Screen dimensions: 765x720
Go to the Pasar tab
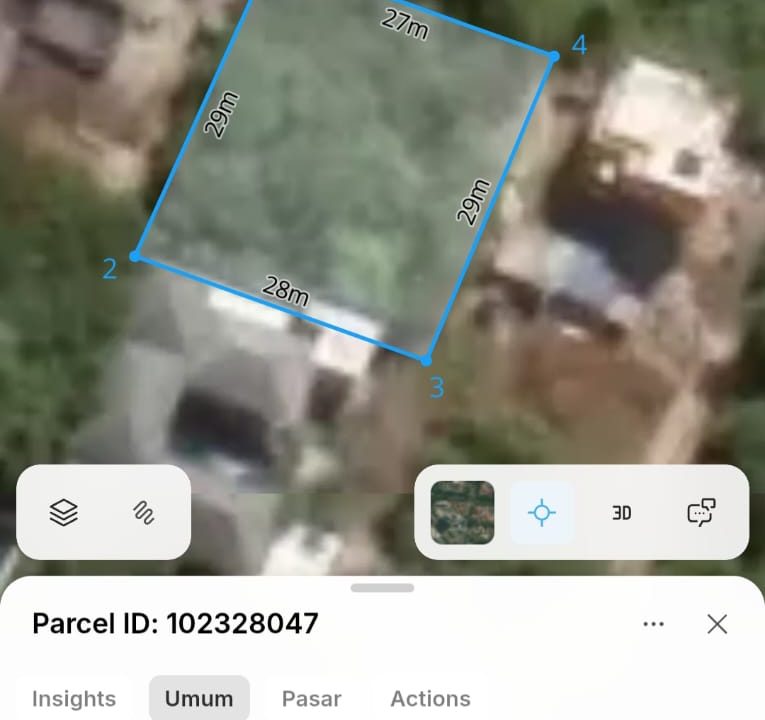(x=311, y=698)
